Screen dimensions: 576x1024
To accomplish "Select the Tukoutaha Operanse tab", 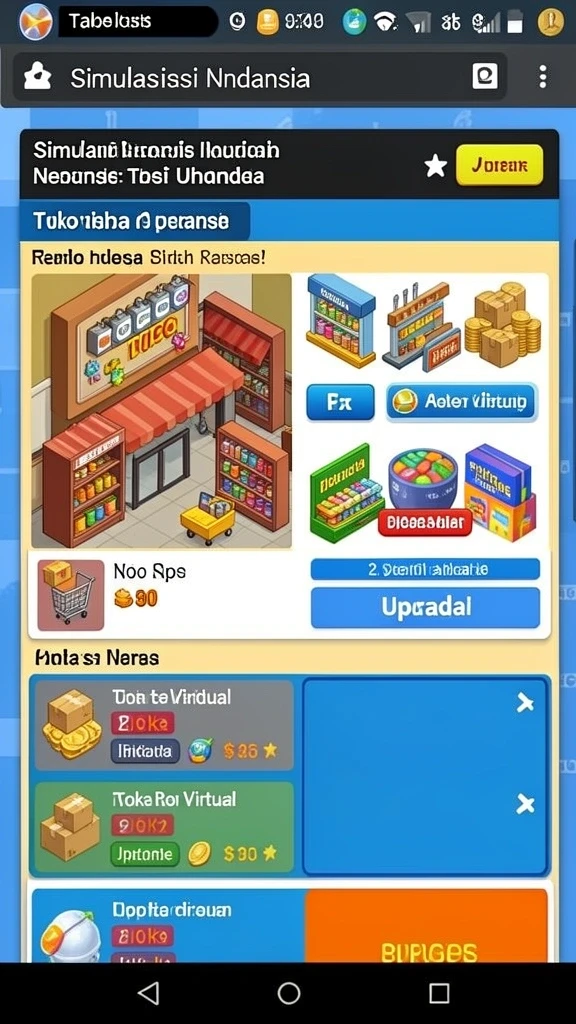I will (x=135, y=221).
